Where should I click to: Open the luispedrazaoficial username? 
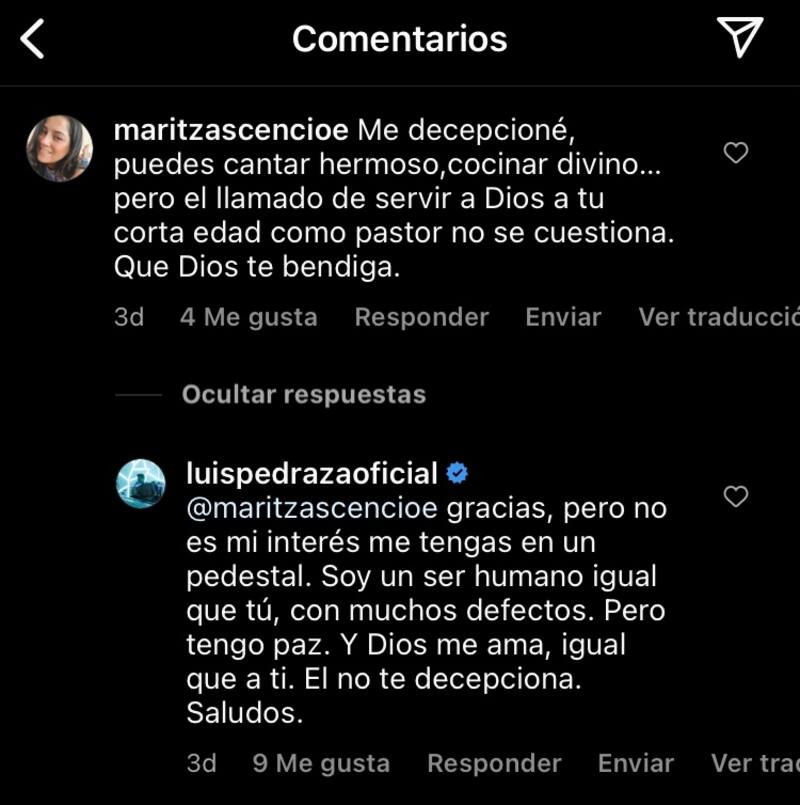312,473
